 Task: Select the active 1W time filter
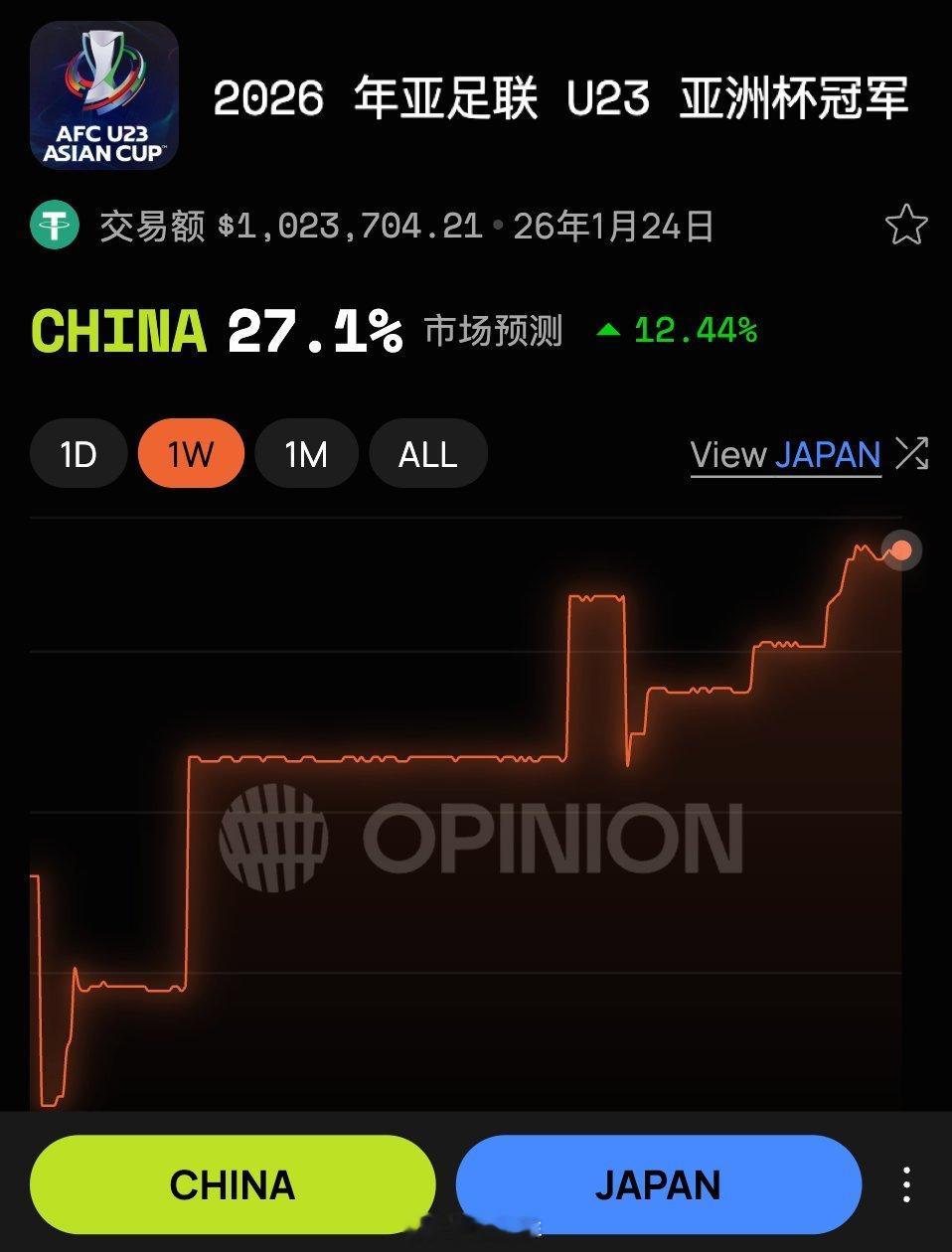191,453
